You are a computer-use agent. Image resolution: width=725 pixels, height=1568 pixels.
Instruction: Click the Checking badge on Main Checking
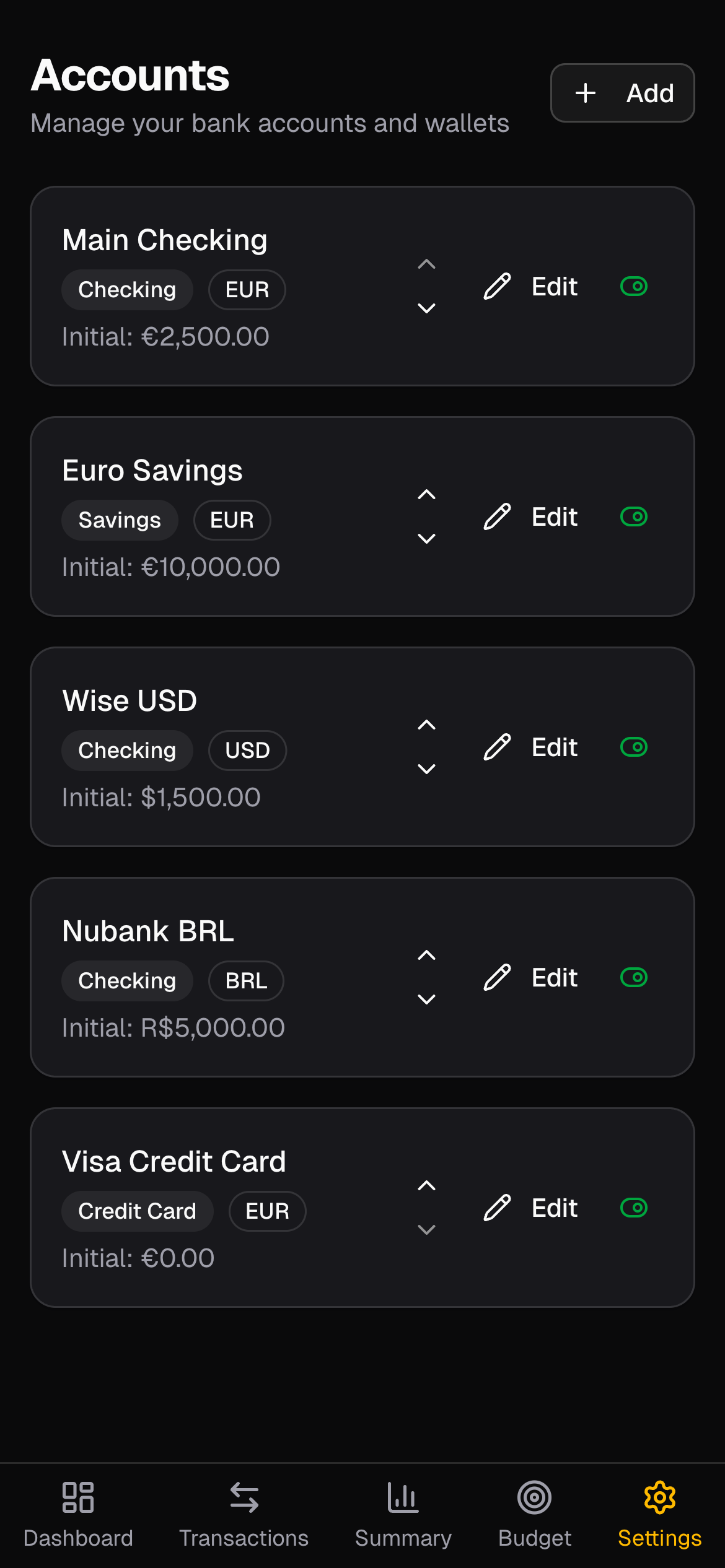point(126,289)
